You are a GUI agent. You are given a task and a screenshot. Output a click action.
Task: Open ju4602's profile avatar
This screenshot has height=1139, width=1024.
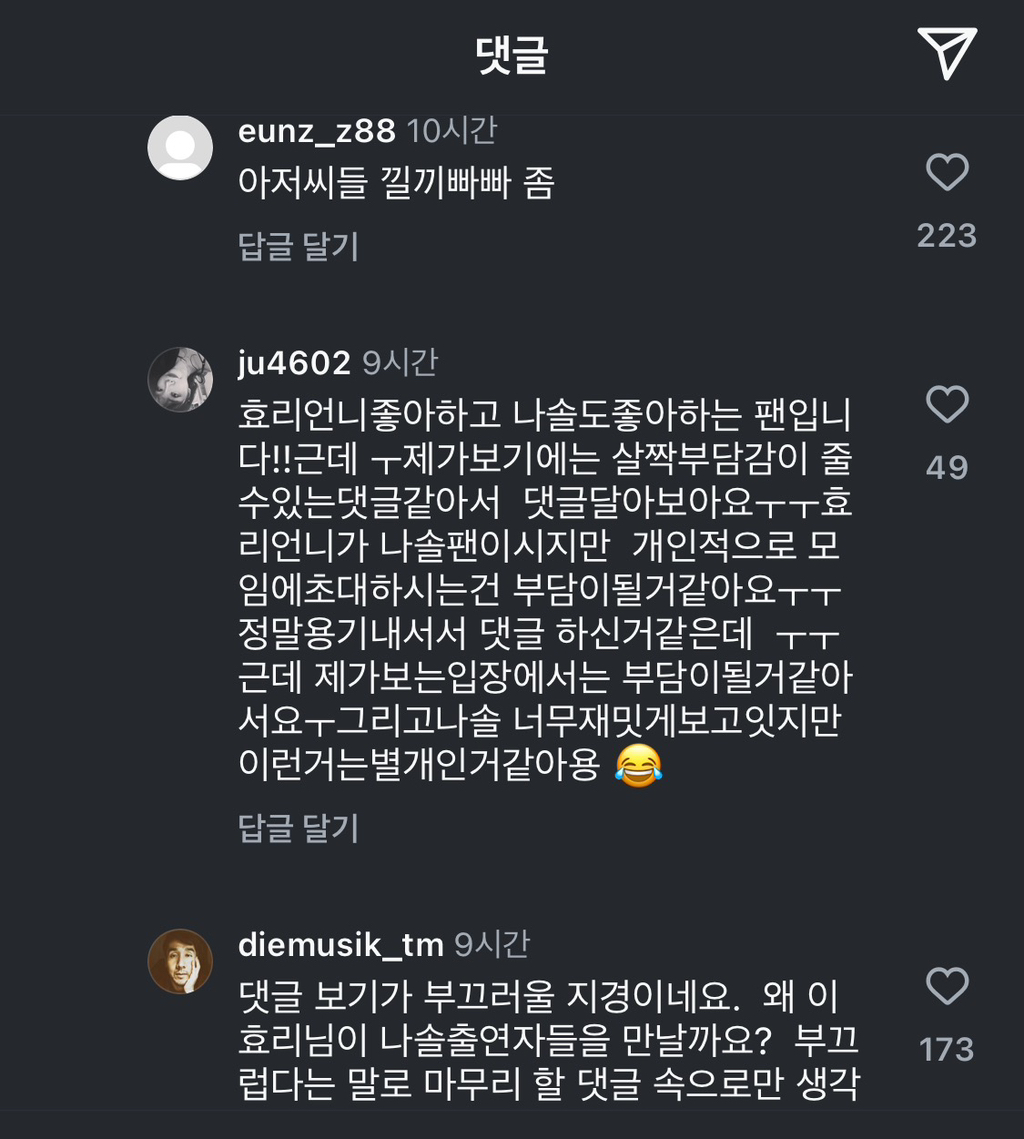(x=180, y=380)
